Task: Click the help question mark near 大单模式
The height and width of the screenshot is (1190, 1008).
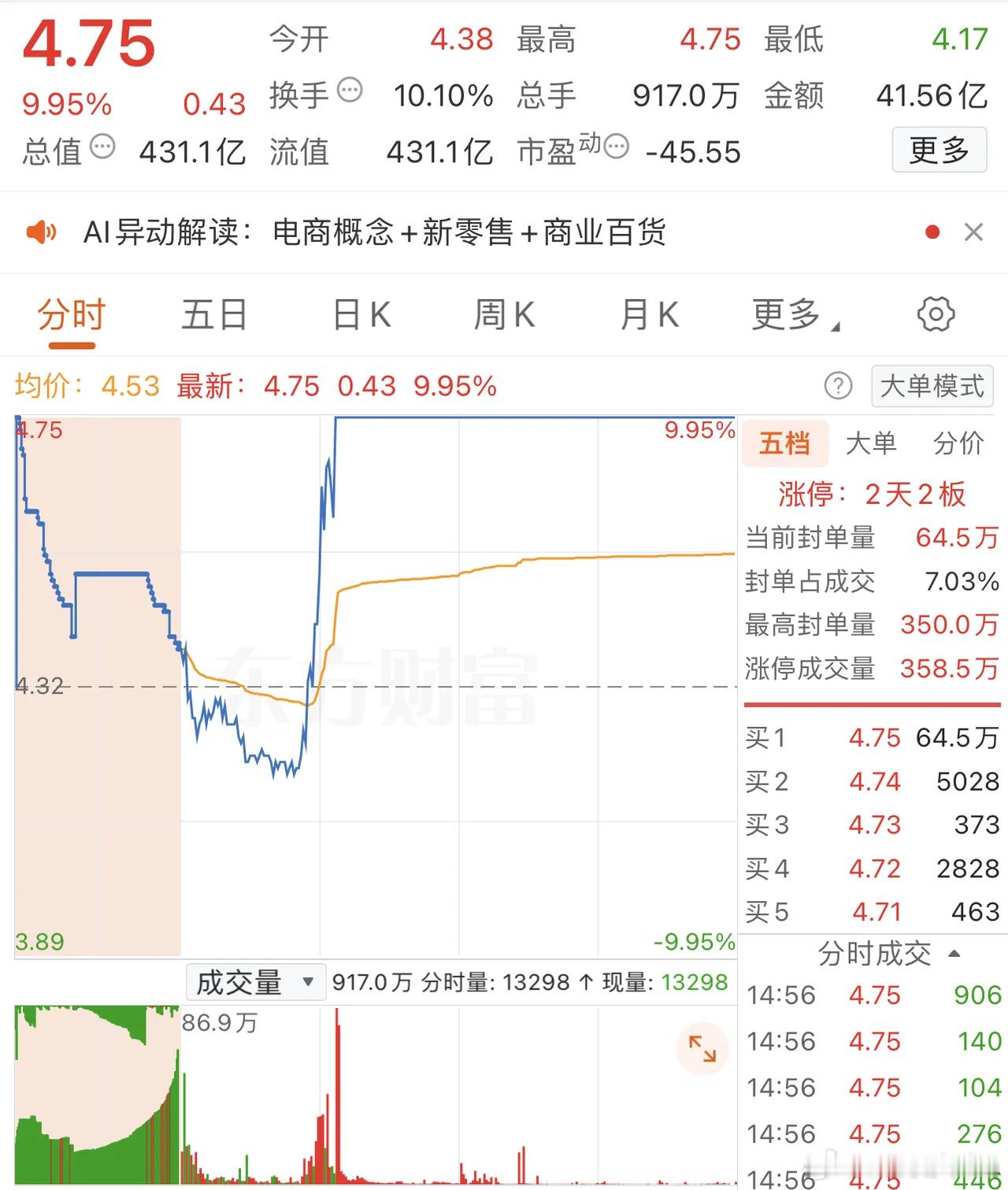Action: click(839, 387)
